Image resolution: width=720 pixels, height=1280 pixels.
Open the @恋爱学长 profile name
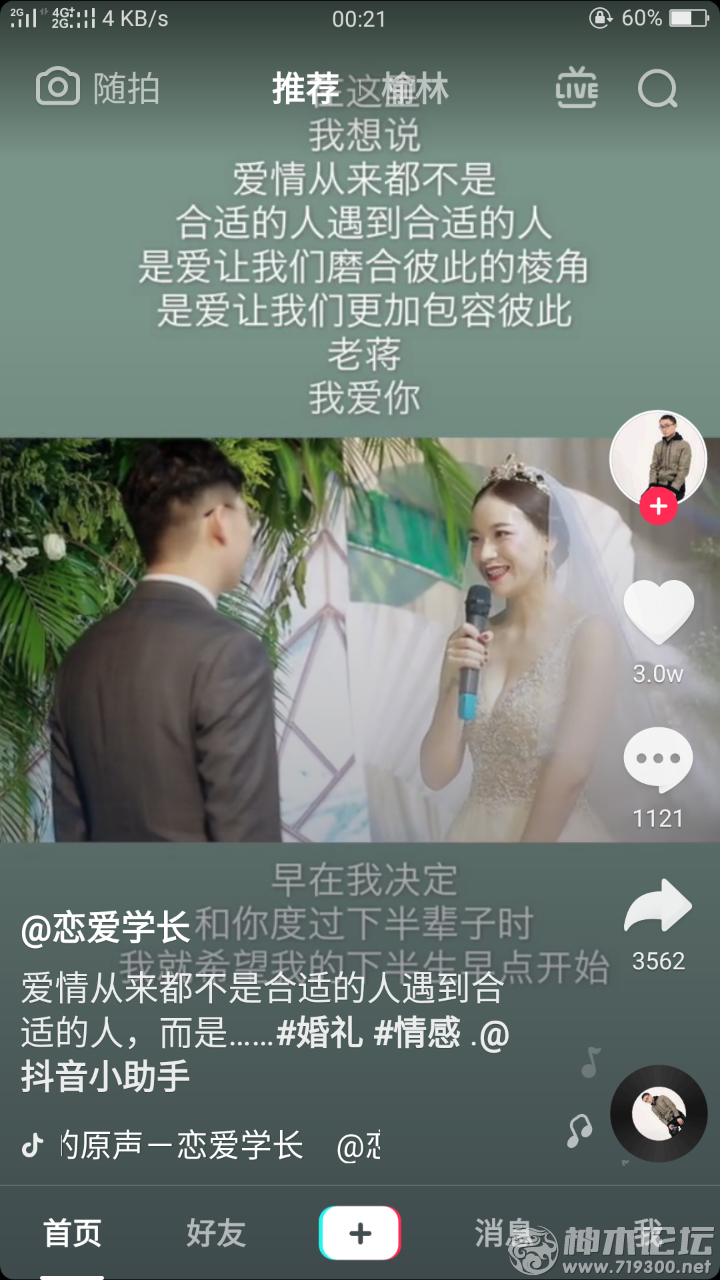point(105,928)
